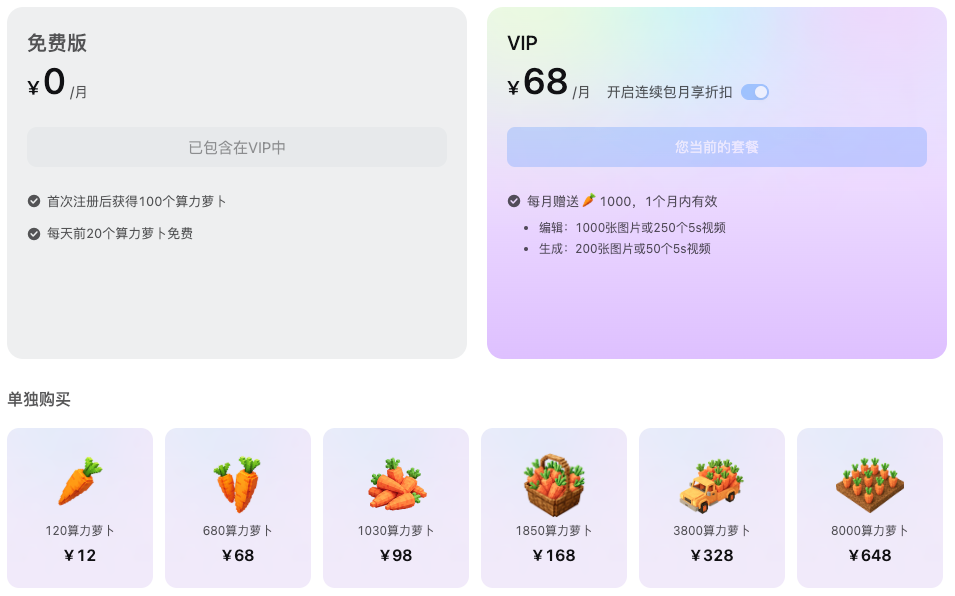Purchase the 8000算力萝卜 pack for ¥648
The image size is (955, 596).
tap(870, 508)
